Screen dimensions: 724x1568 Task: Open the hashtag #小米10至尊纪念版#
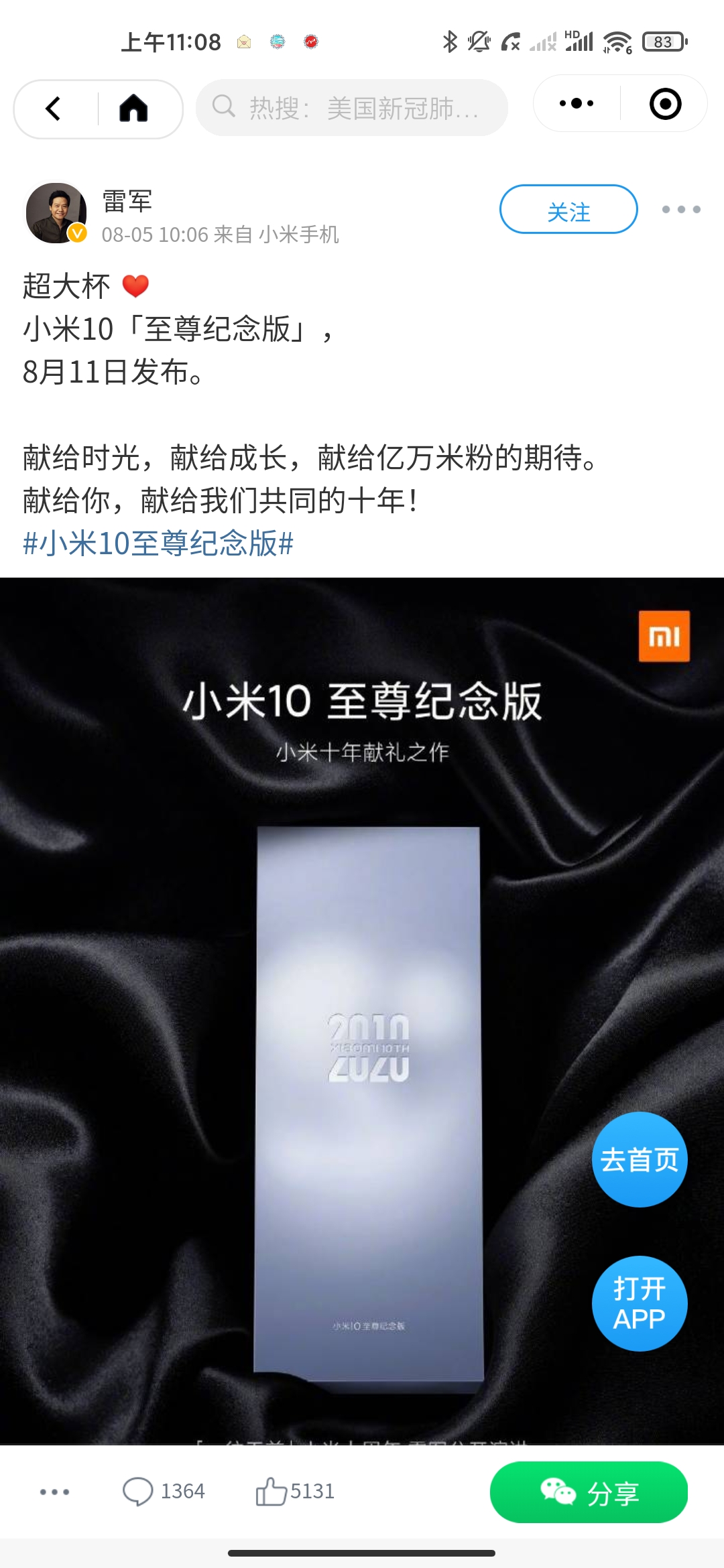(158, 543)
